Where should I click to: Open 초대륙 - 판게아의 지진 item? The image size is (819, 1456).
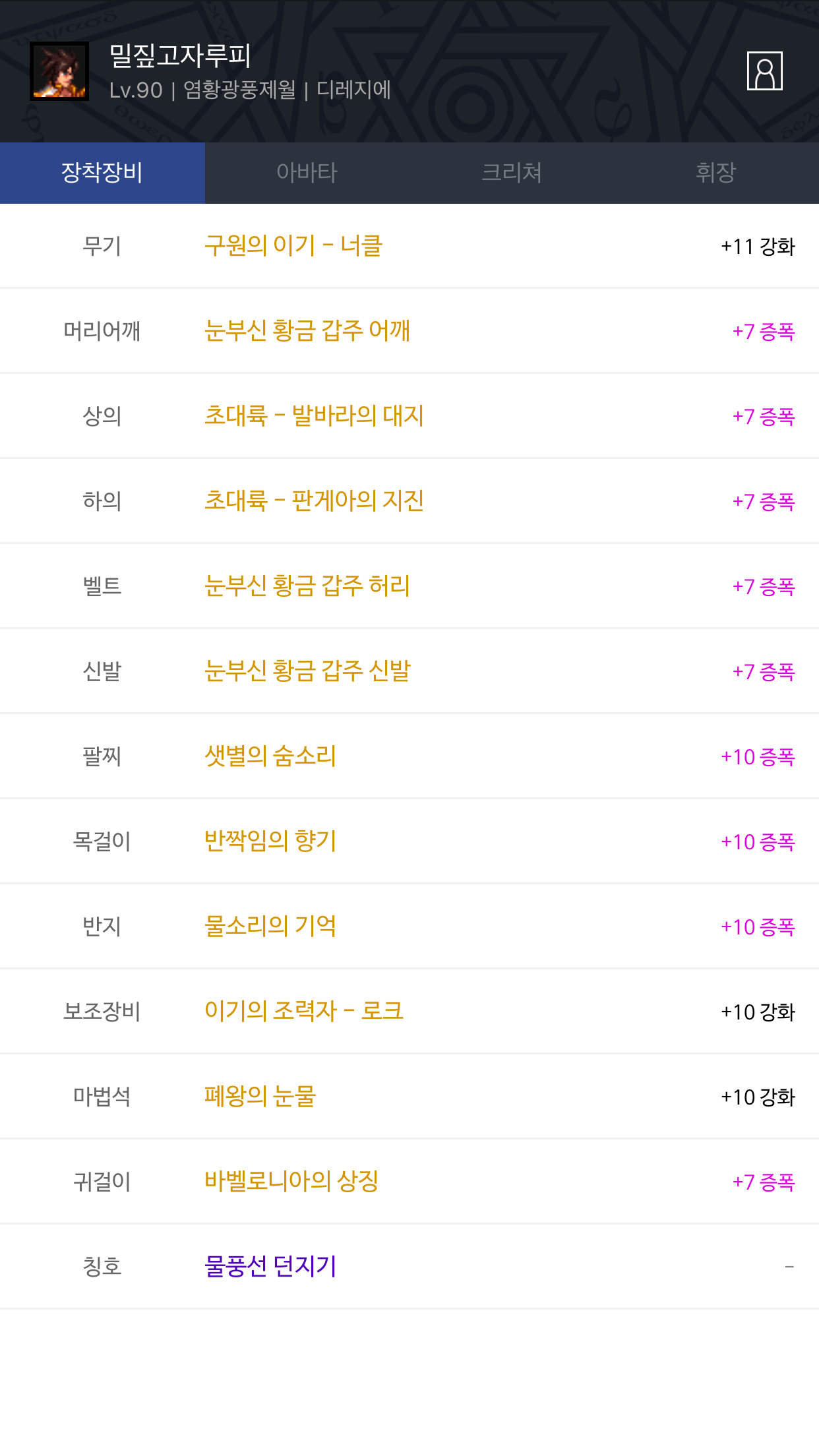[x=314, y=501]
